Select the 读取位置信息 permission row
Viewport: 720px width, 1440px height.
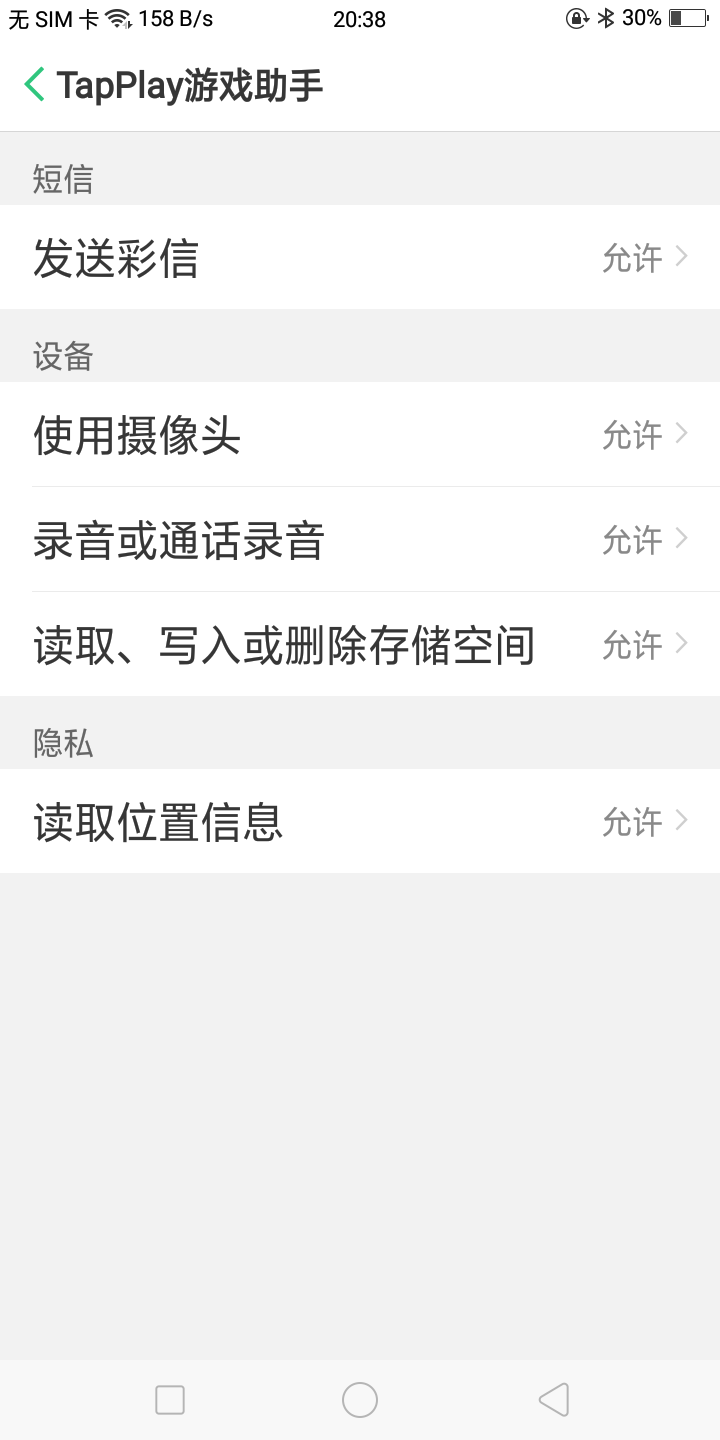click(x=360, y=822)
